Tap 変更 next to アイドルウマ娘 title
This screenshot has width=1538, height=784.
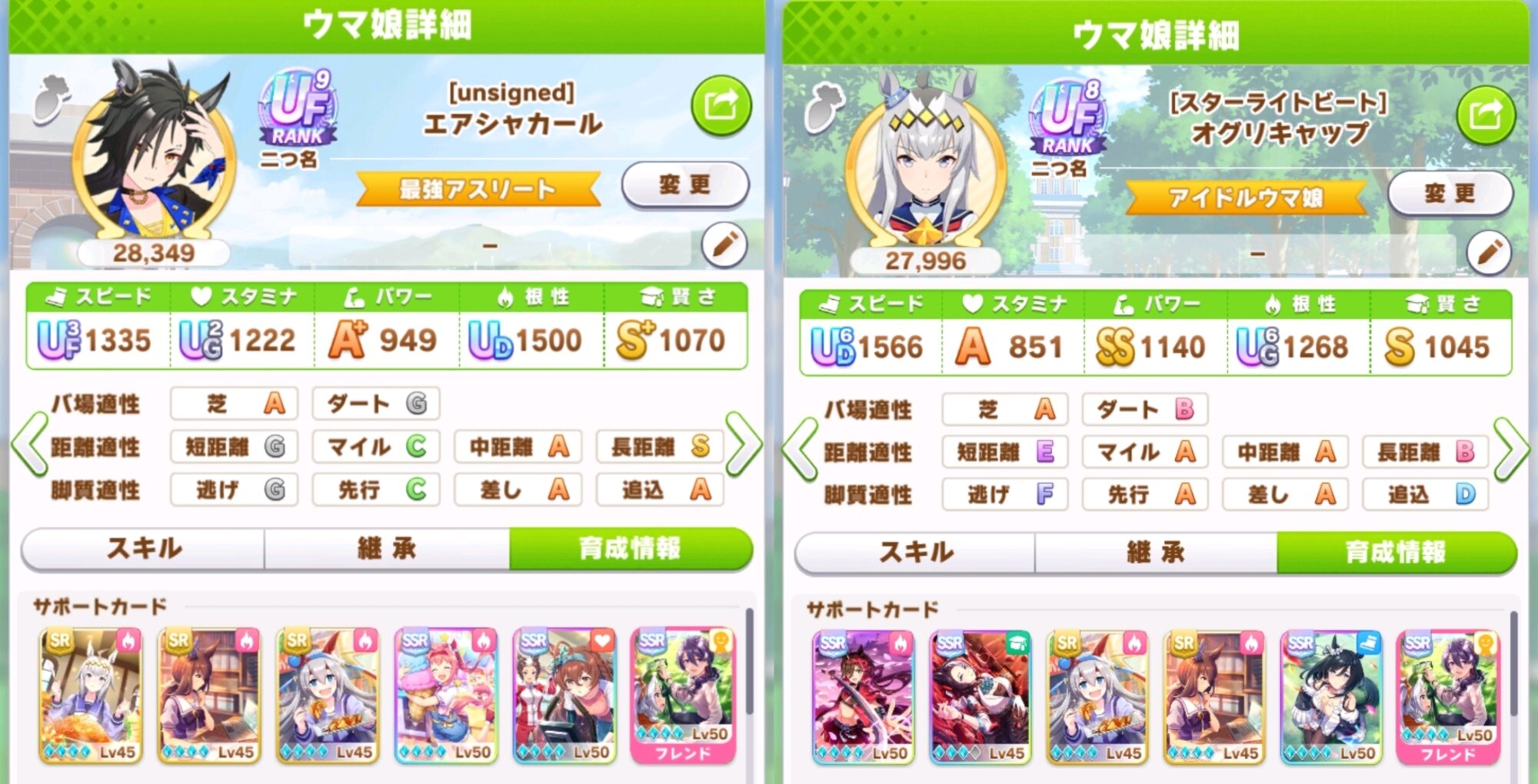pyautogui.click(x=1450, y=193)
